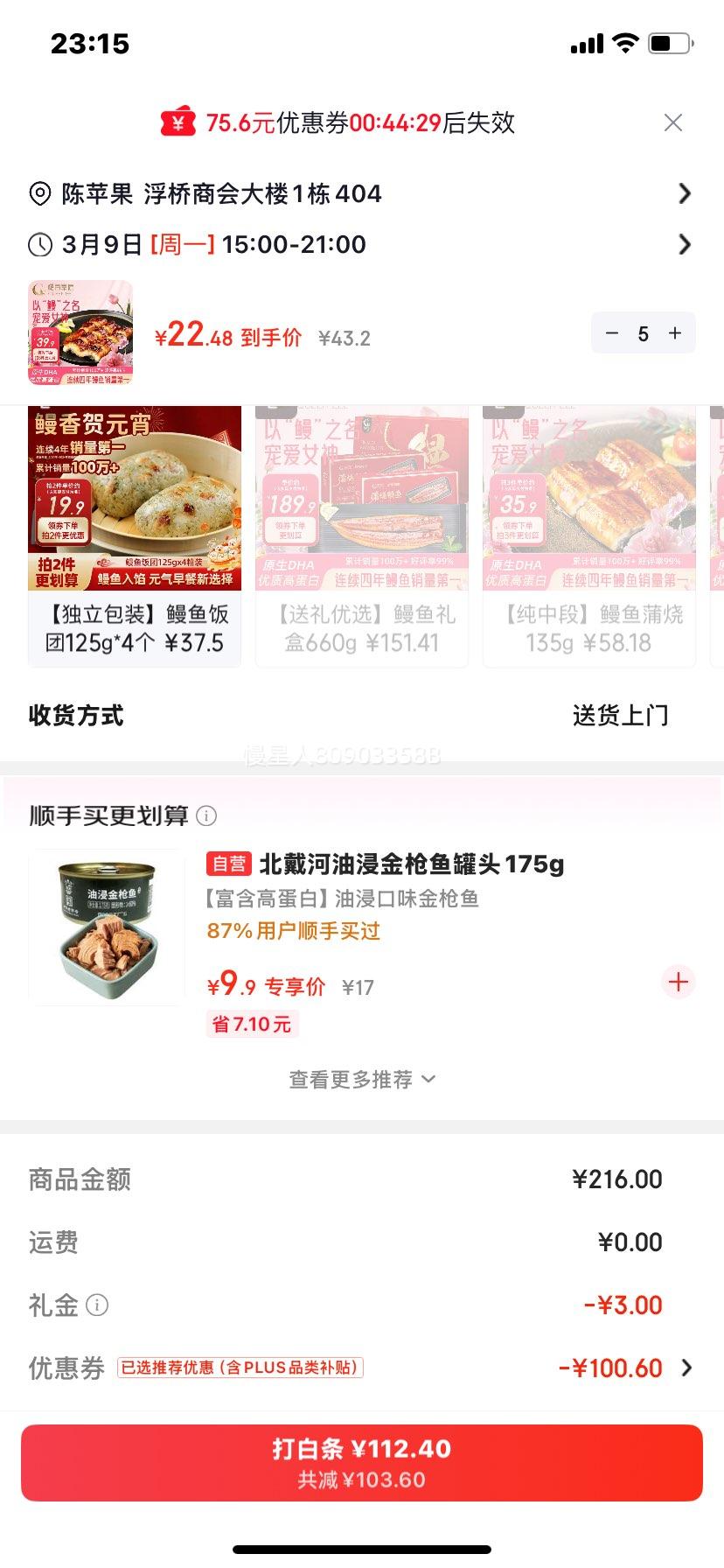
Task: Open the 鳗鱼饭团125g*4个 product card
Action: (x=135, y=535)
